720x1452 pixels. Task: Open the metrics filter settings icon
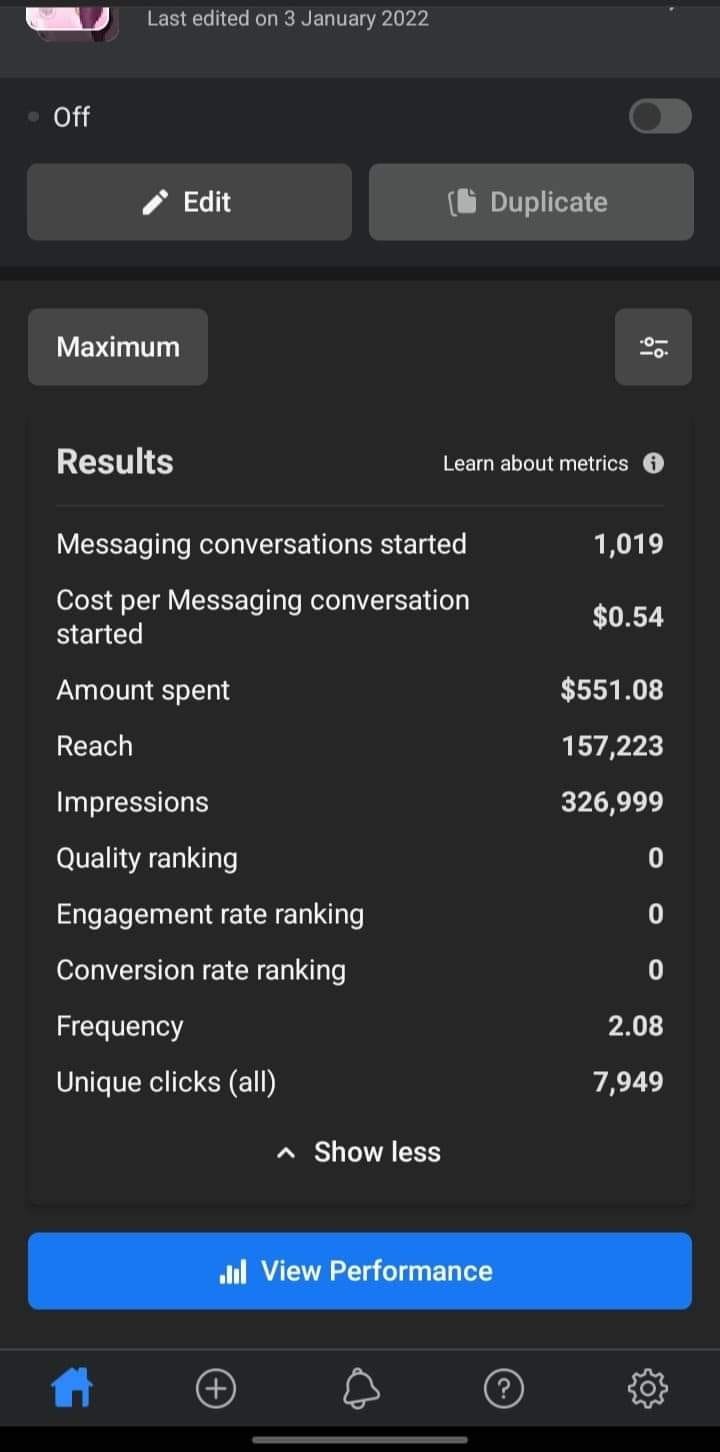click(653, 347)
